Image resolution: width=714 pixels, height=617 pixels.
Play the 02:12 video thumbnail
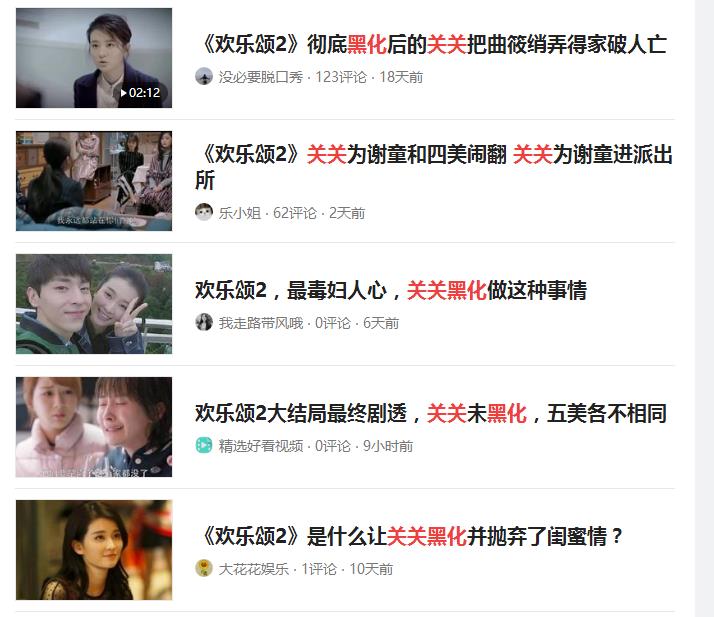click(x=94, y=58)
